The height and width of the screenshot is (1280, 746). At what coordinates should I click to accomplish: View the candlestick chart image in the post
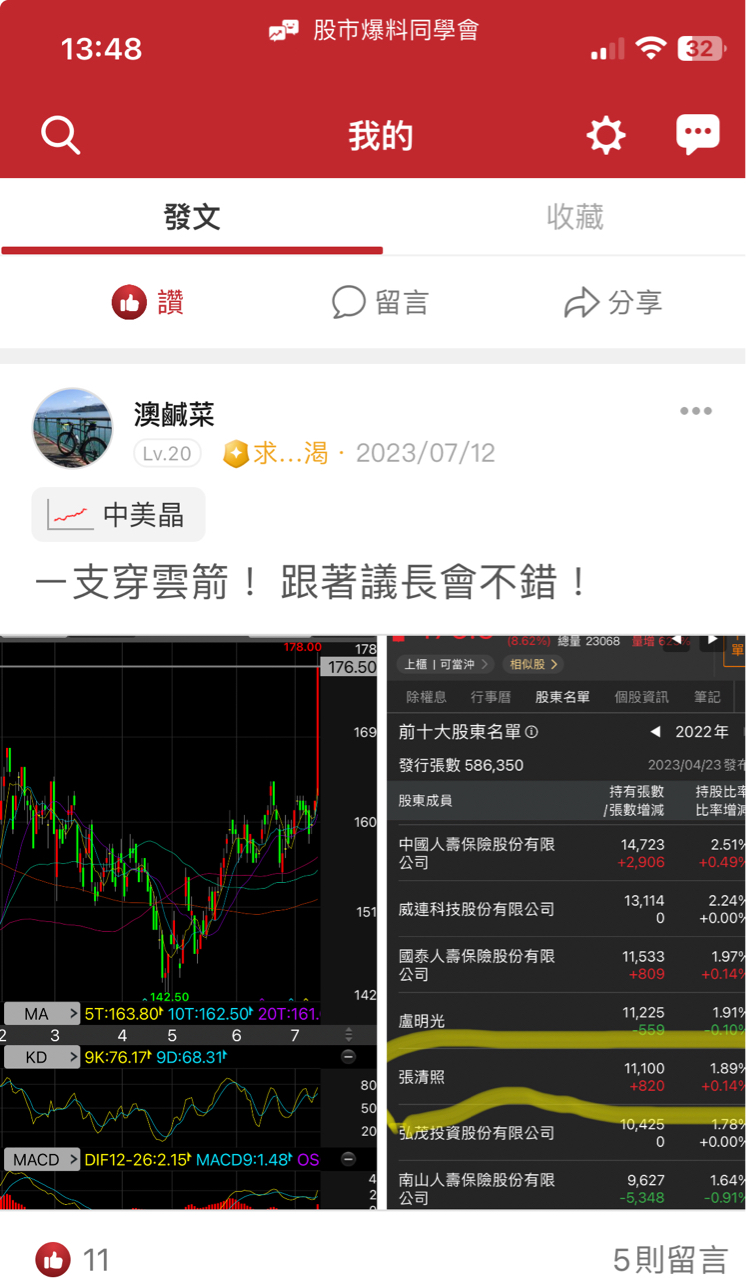click(x=190, y=920)
